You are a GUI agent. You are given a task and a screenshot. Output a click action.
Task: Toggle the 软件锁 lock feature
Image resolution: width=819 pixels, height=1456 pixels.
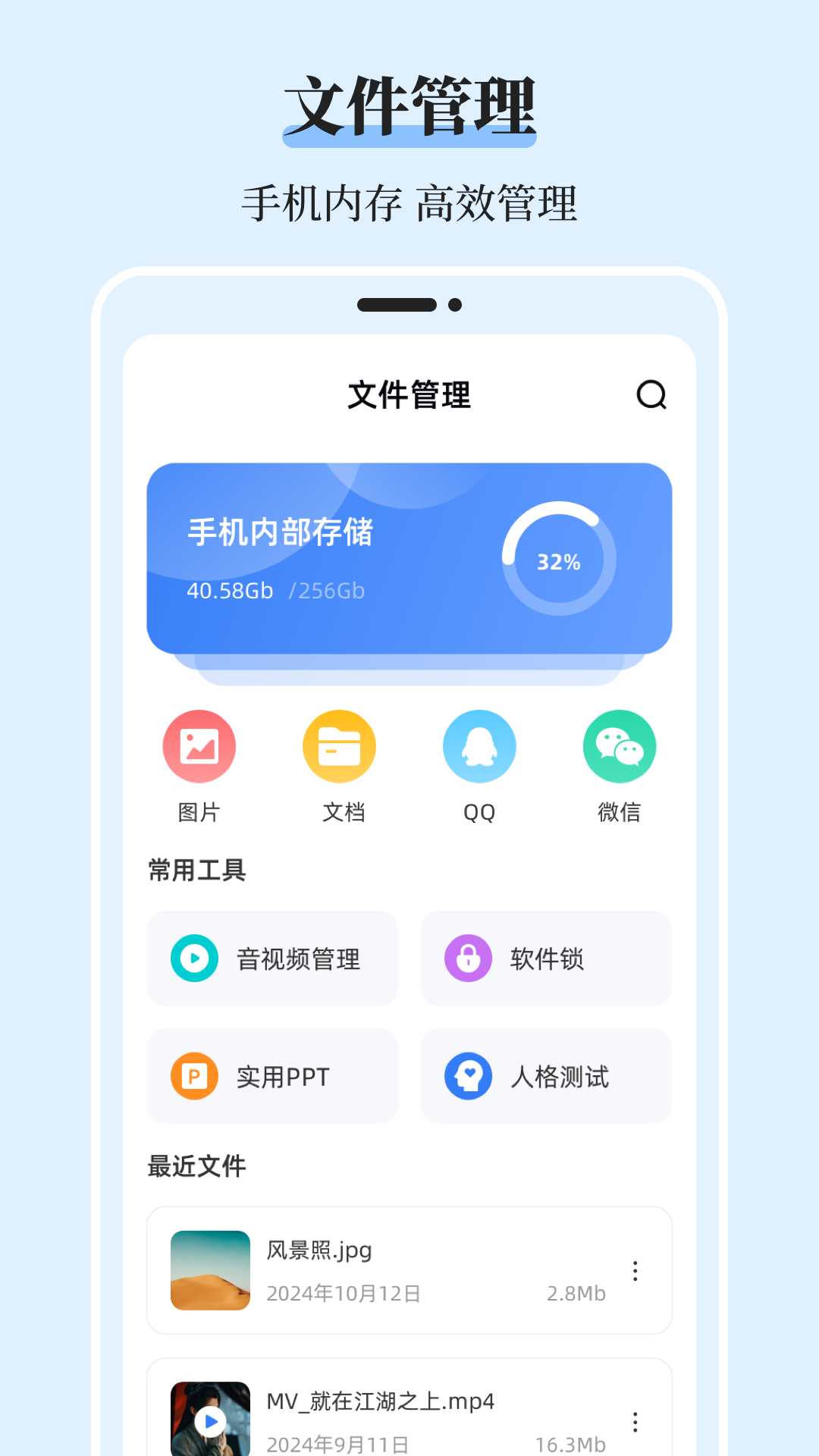point(466,959)
